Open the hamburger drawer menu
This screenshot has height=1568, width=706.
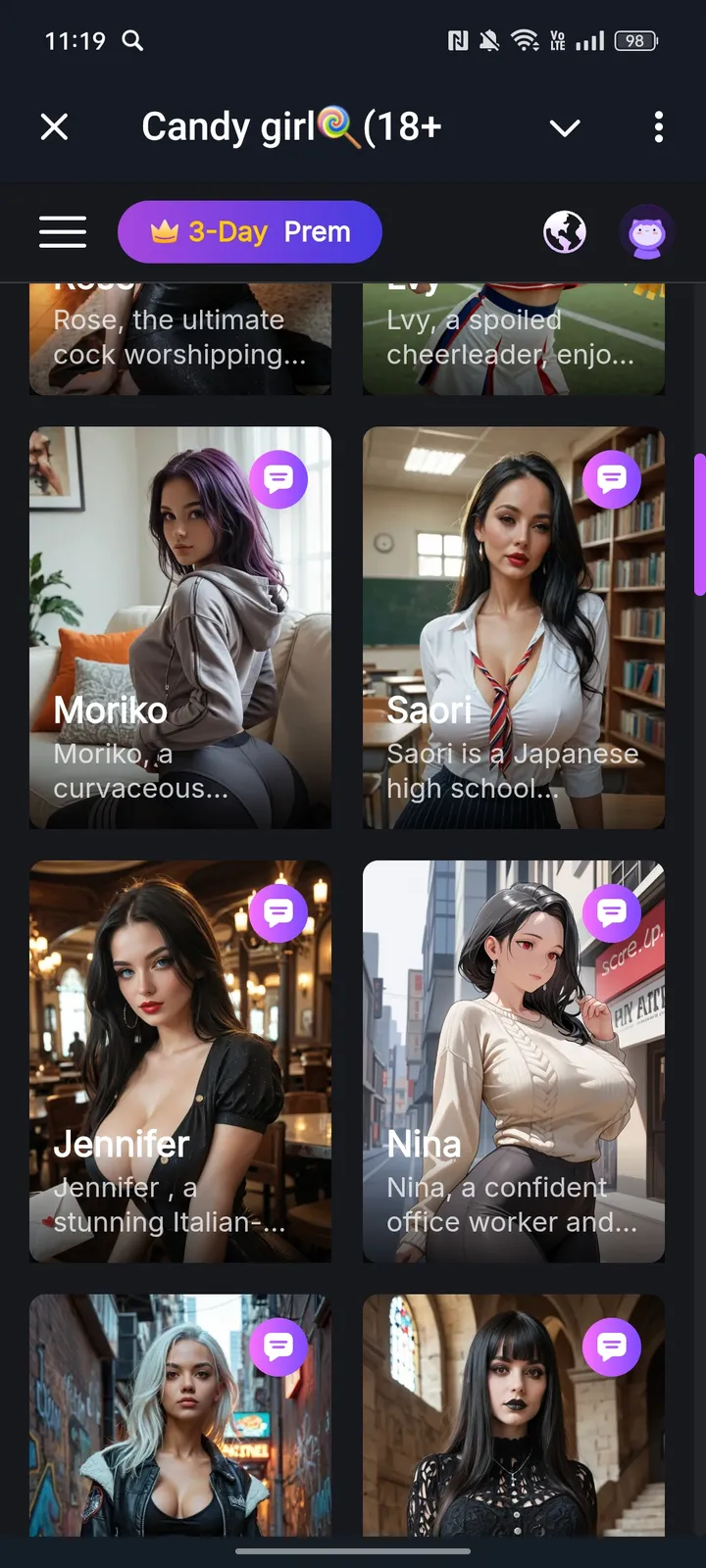tap(63, 232)
